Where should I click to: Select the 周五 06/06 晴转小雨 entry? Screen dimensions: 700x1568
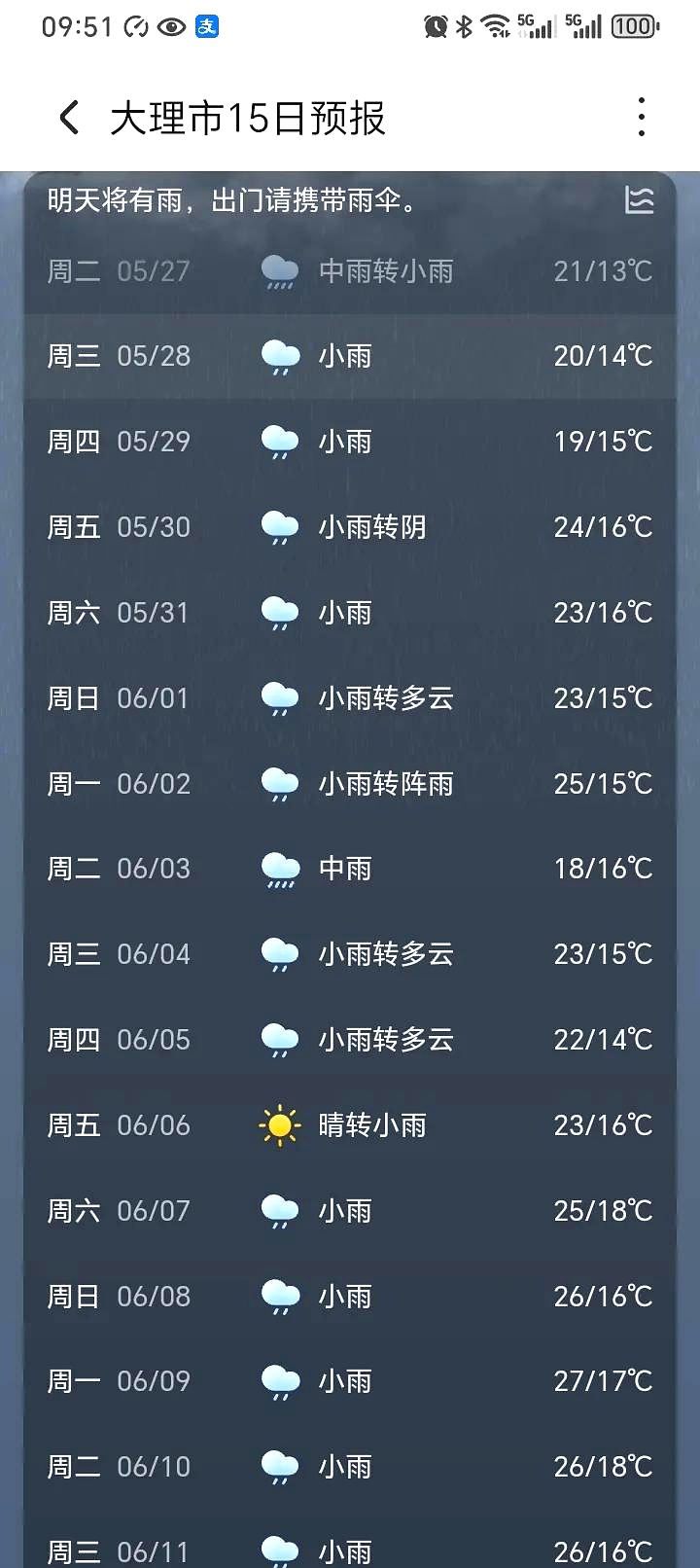coord(350,1124)
